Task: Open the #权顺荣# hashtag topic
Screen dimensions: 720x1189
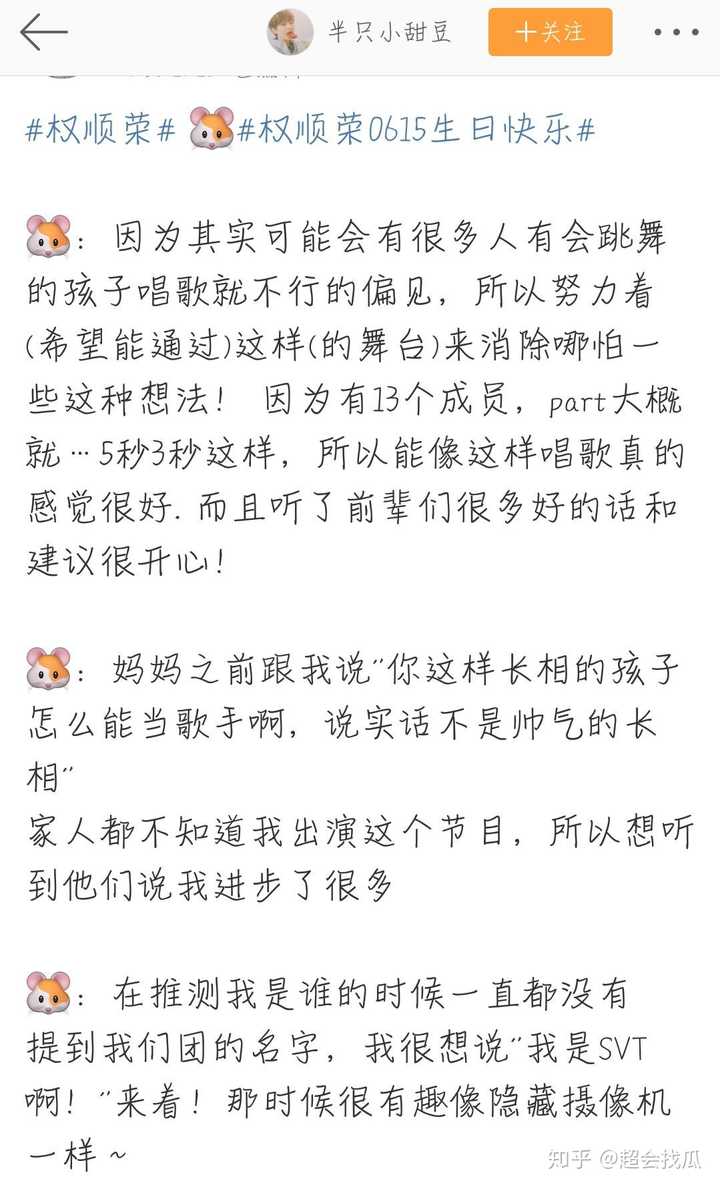Action: 100,131
